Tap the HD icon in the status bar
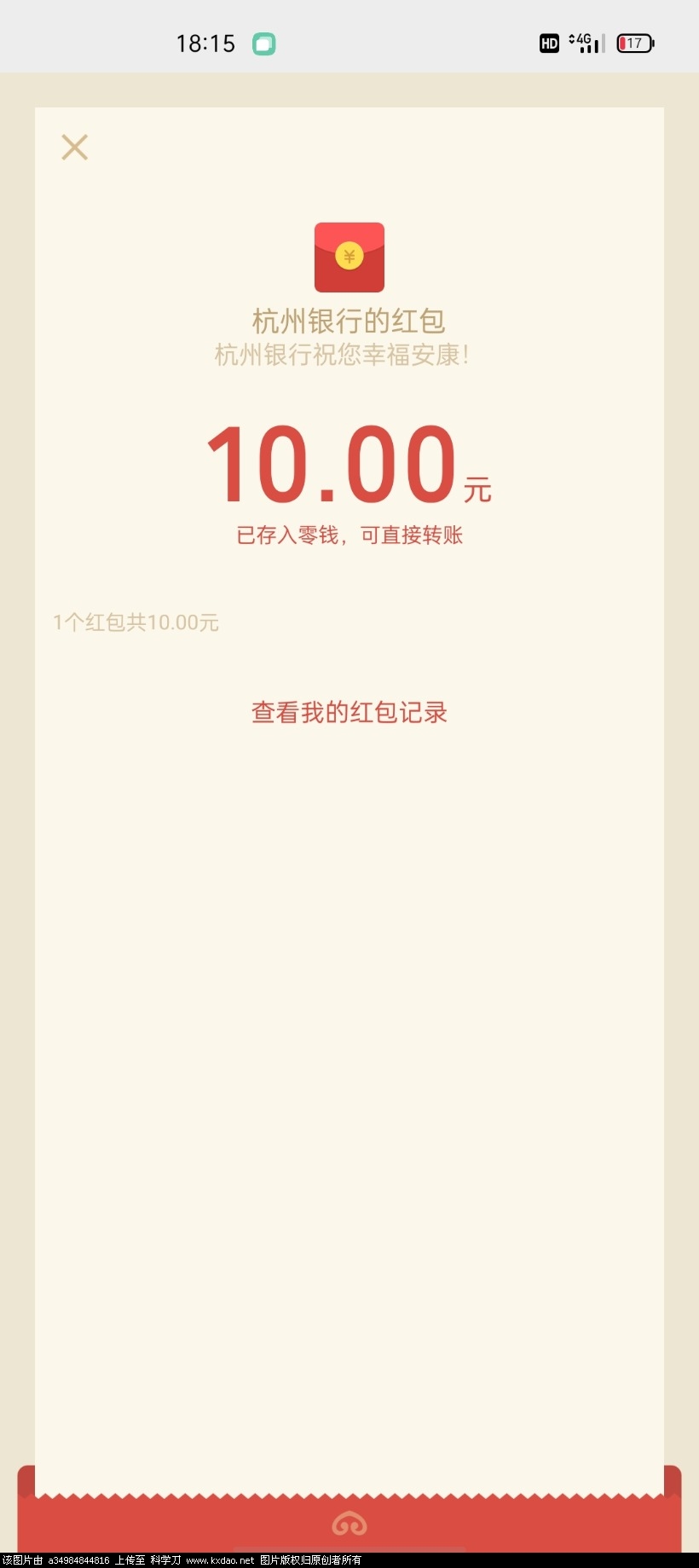The height and width of the screenshot is (1568, 699). pyautogui.click(x=548, y=43)
